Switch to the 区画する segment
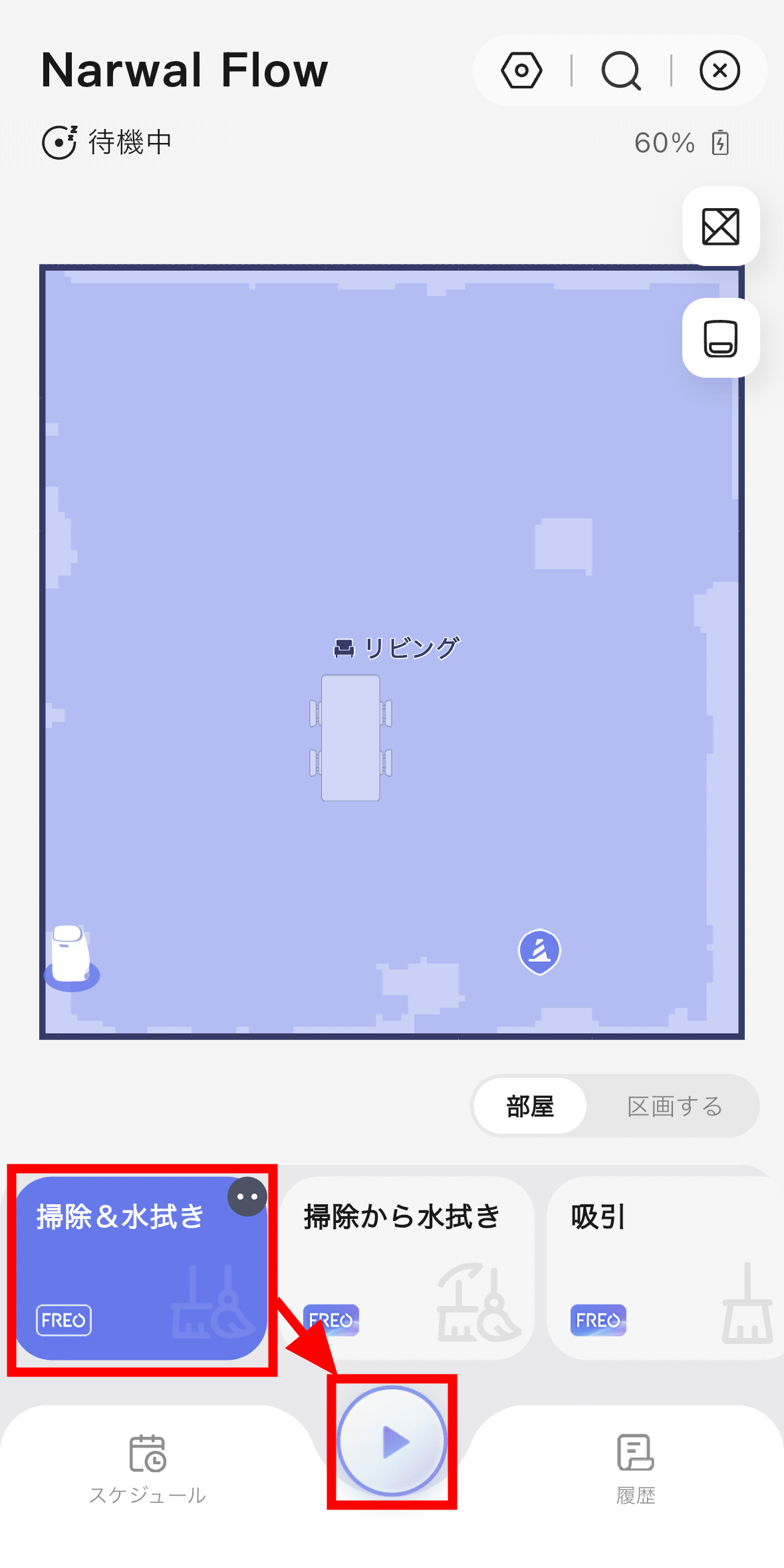Screen dimensions: 784x1568 pos(674,1107)
